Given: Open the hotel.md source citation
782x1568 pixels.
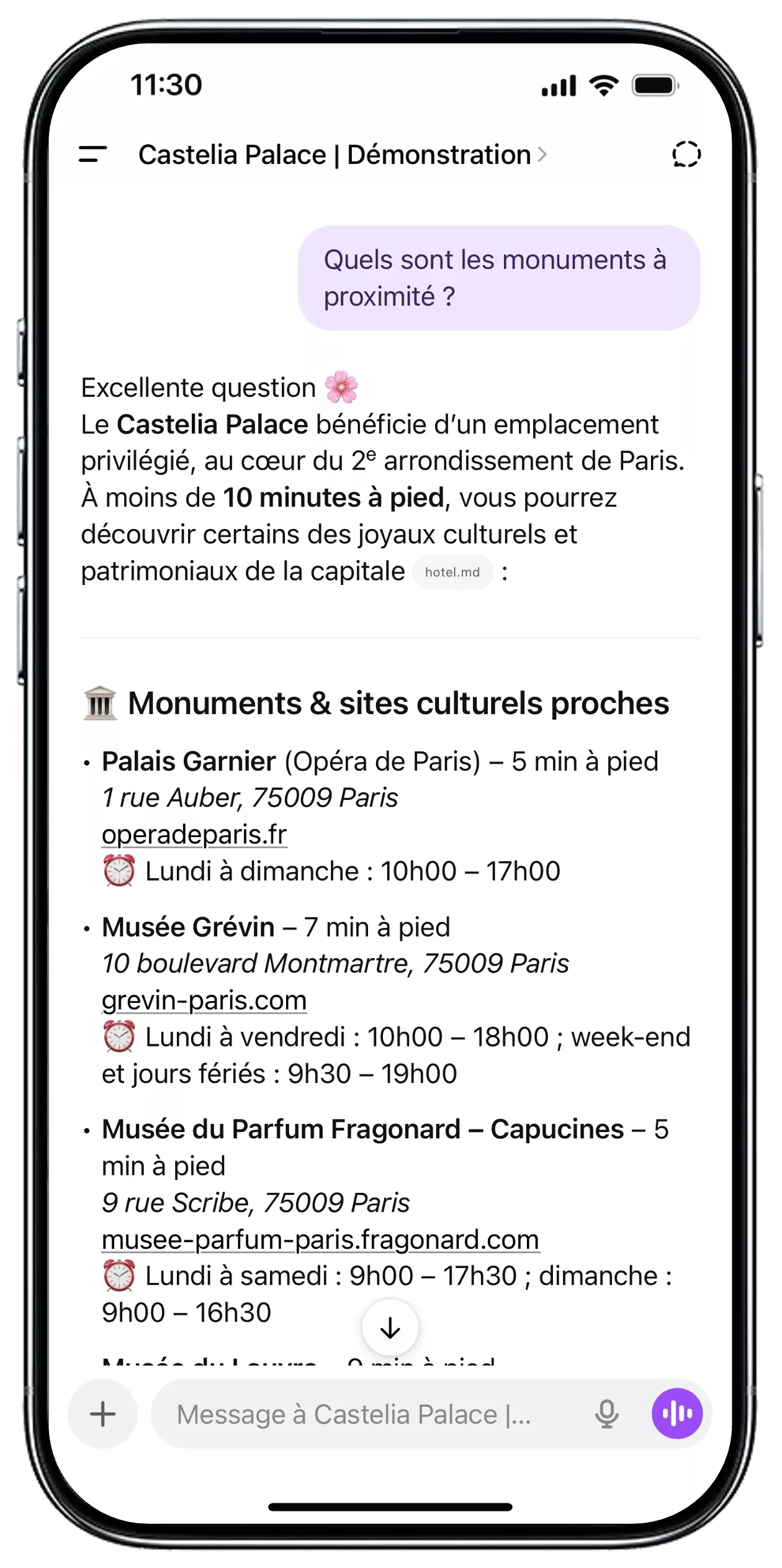Looking at the screenshot, I should 452,572.
